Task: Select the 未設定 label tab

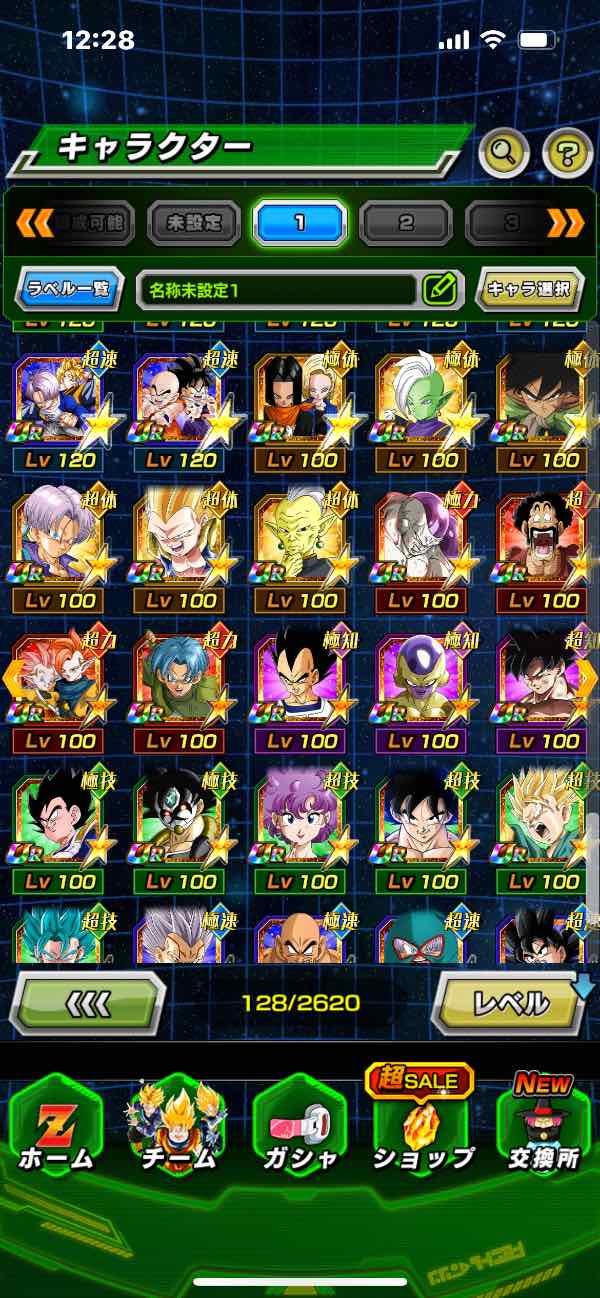Action: click(194, 222)
